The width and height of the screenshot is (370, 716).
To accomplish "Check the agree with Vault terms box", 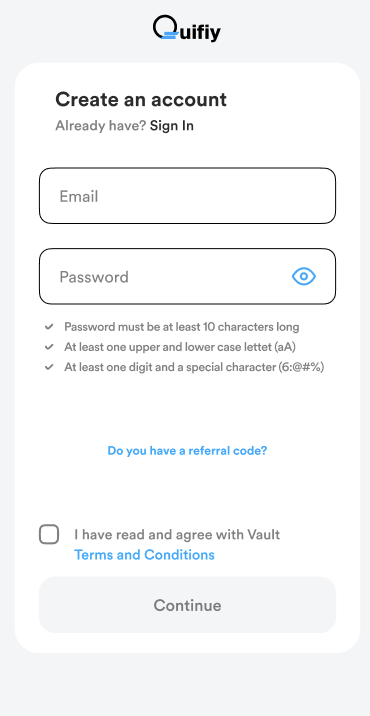I will click(49, 534).
